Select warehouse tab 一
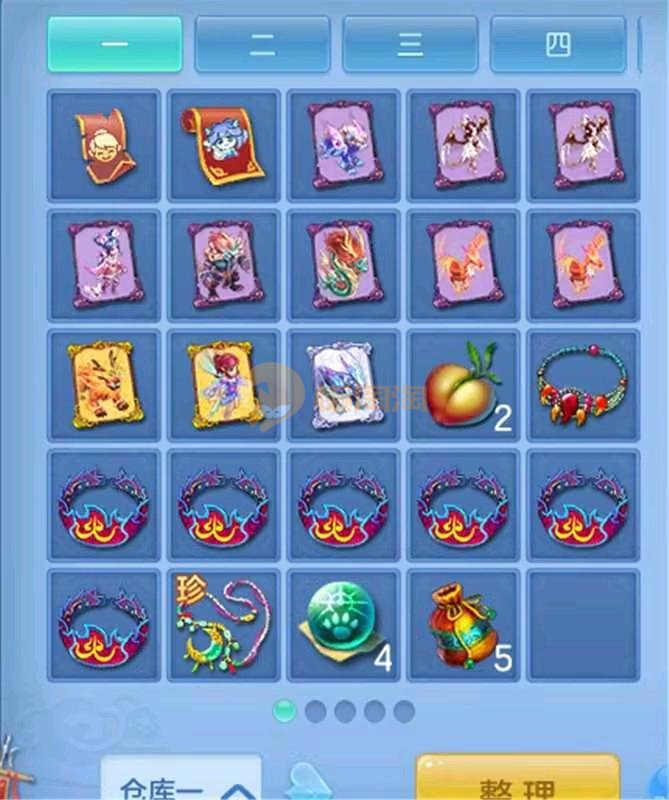The image size is (669, 800). point(115,44)
